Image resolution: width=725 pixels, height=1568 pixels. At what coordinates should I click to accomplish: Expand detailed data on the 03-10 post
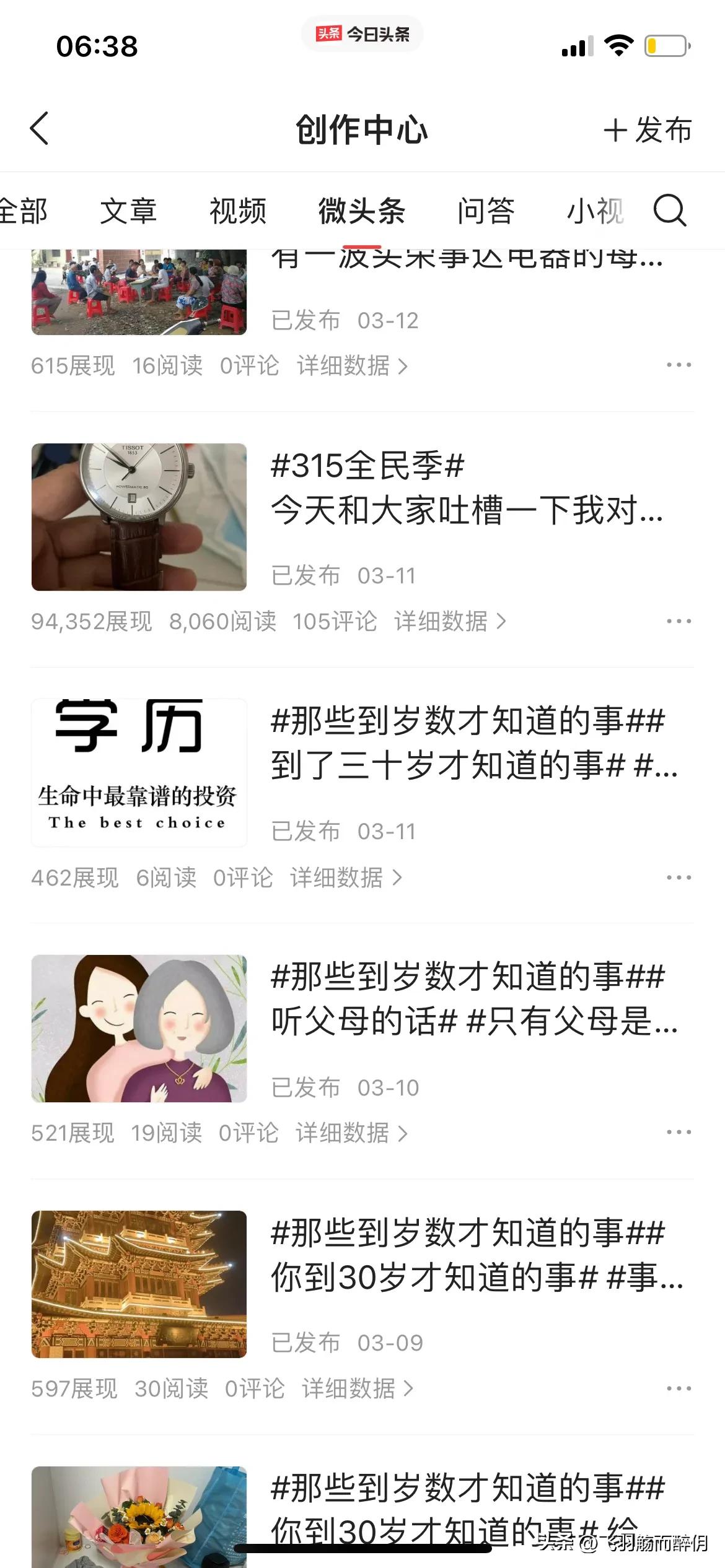click(345, 1132)
